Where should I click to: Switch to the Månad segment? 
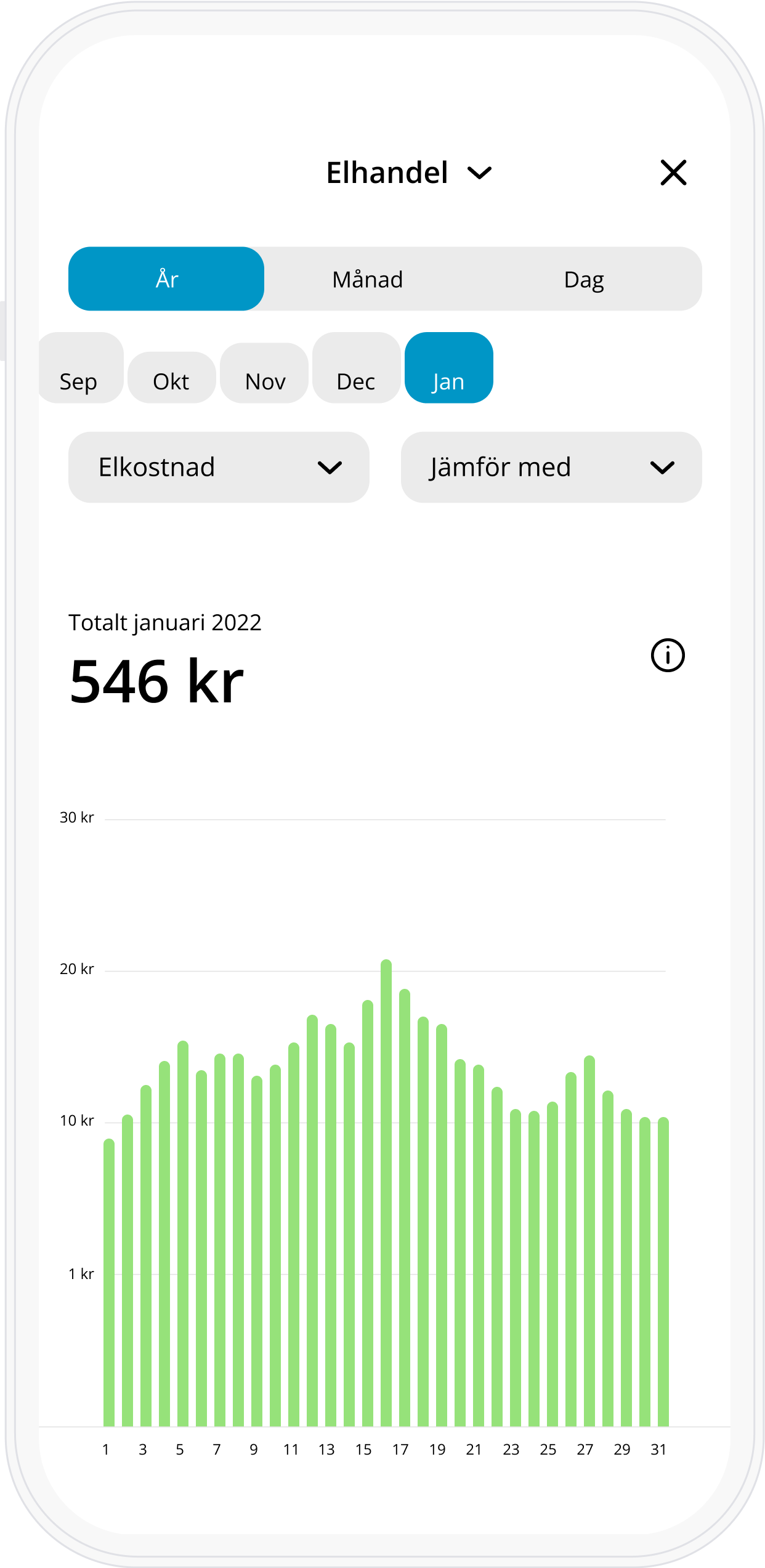[368, 279]
